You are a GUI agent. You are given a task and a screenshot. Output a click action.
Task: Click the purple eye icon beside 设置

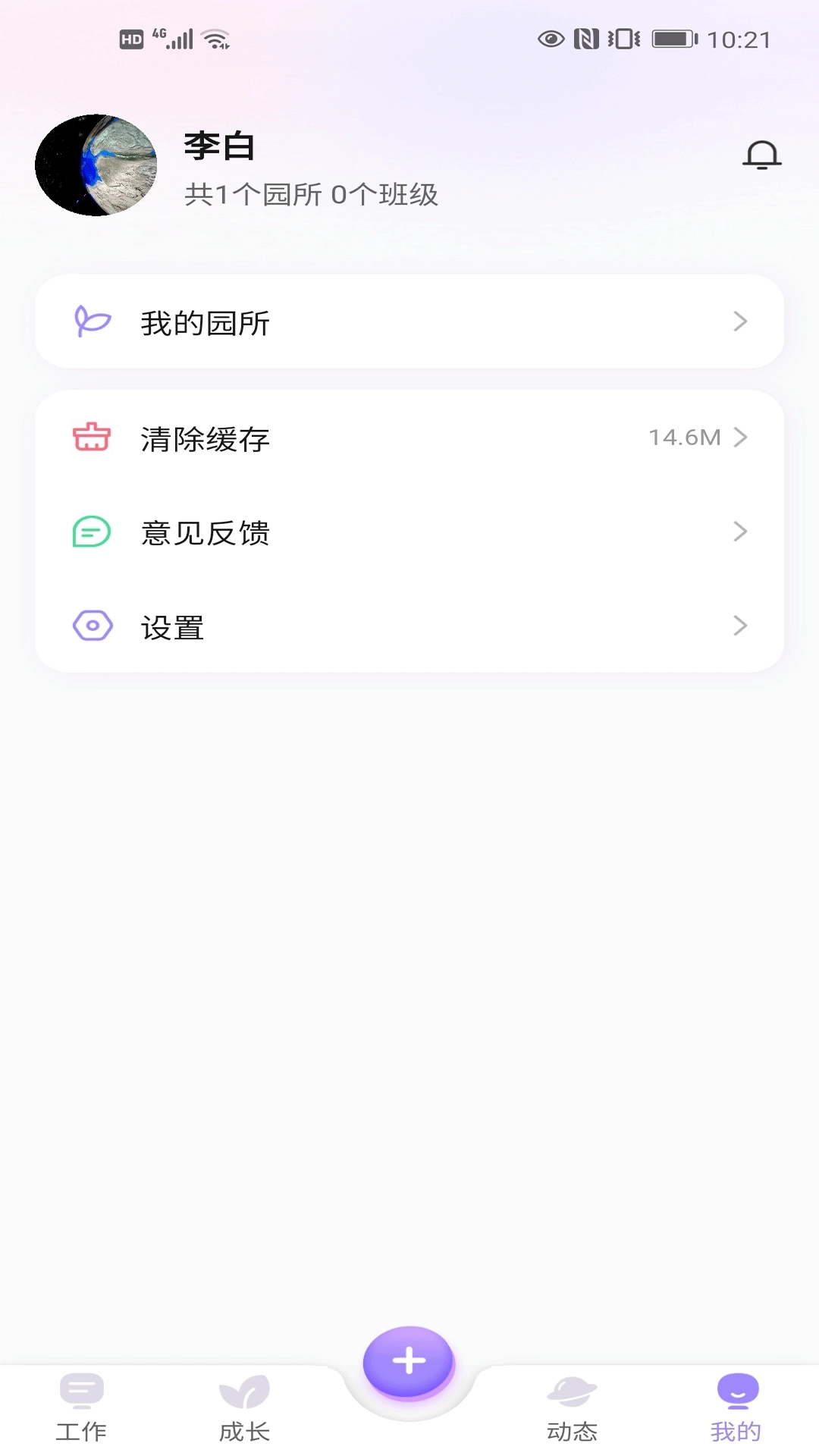[91, 626]
